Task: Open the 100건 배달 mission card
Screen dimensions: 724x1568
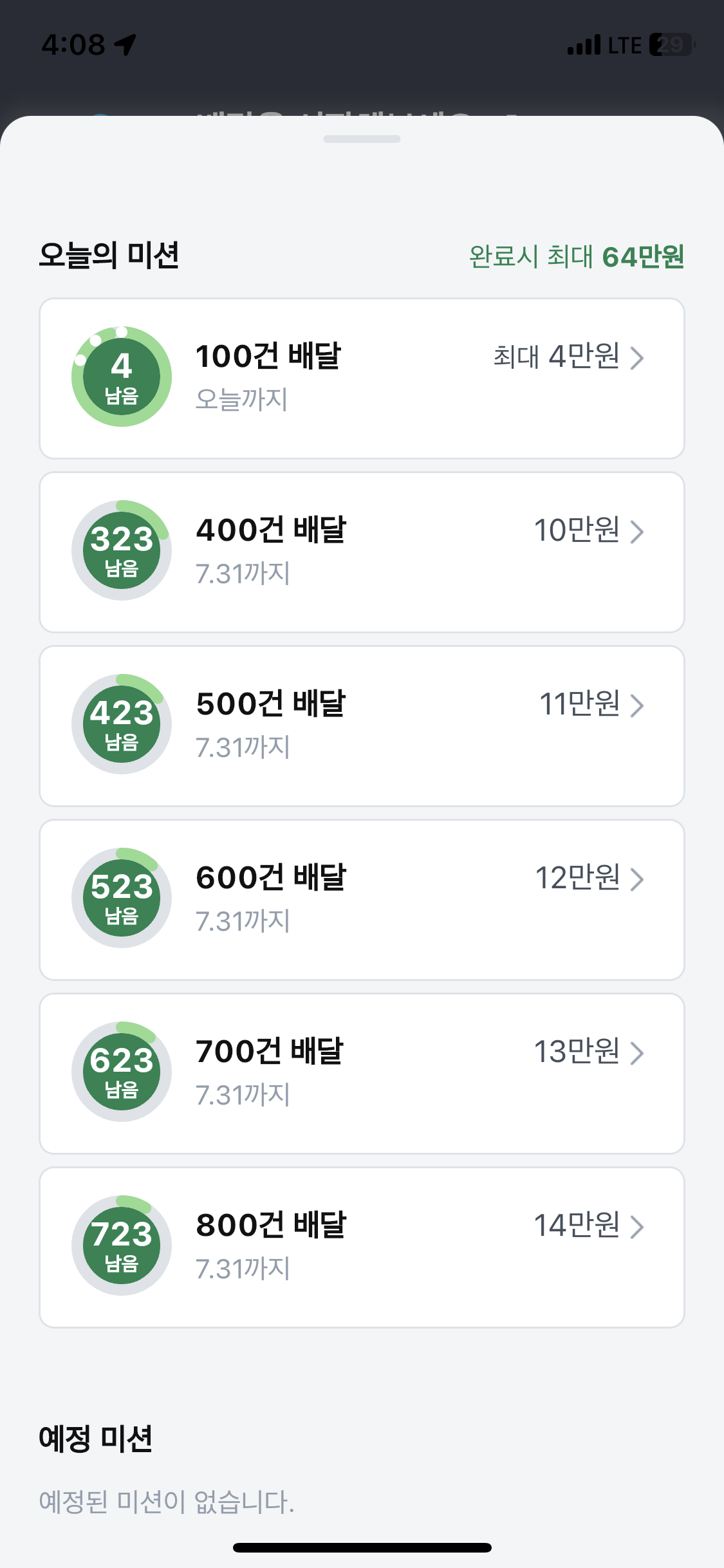Action: [362, 378]
